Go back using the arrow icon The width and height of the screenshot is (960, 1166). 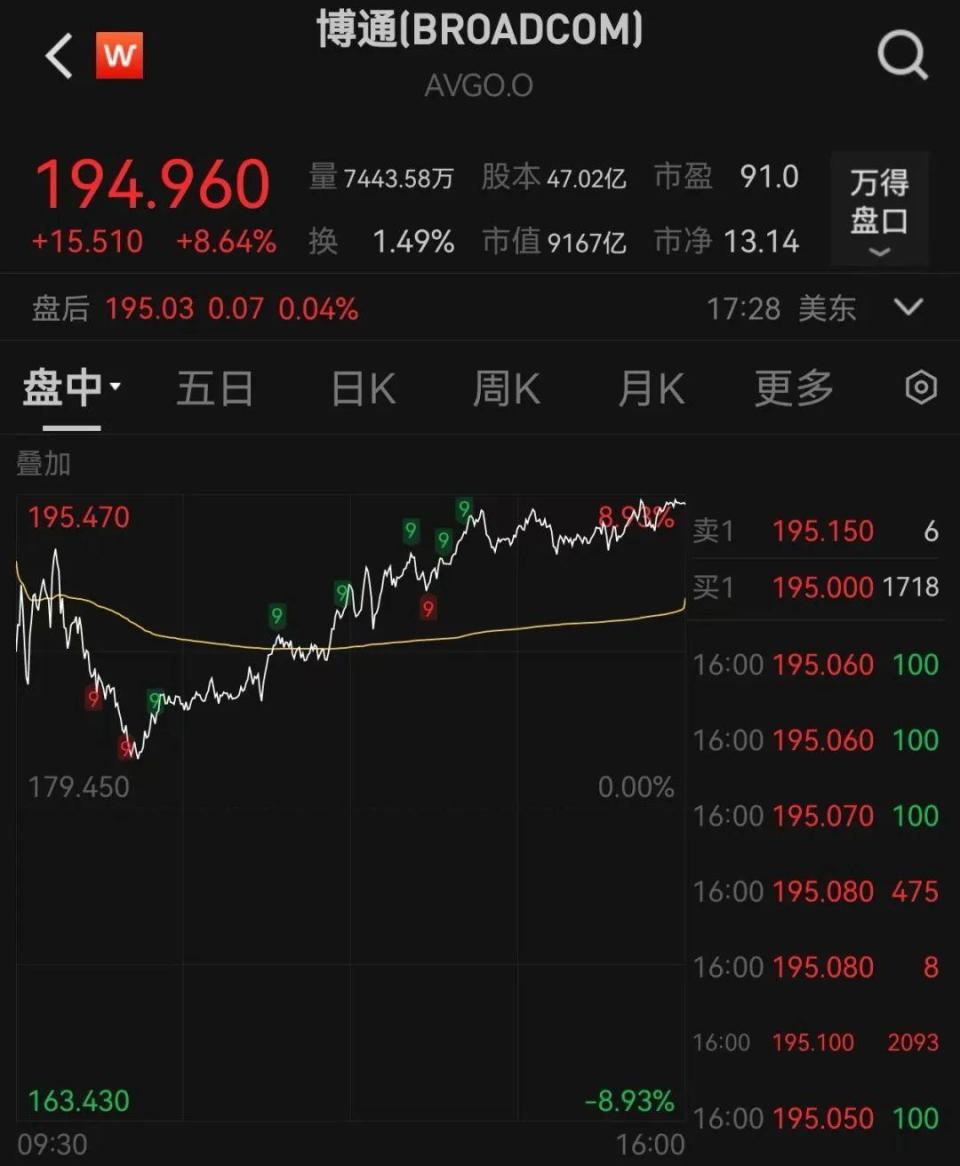pos(60,56)
